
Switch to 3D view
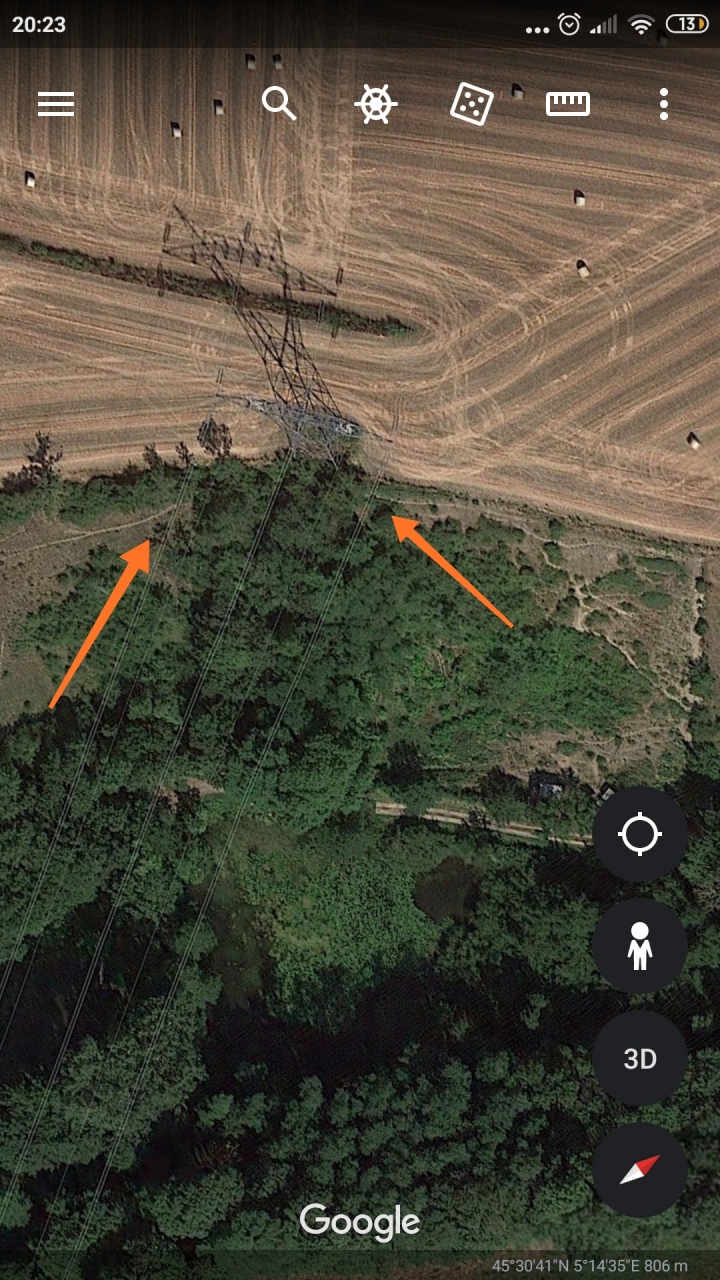[640, 1058]
